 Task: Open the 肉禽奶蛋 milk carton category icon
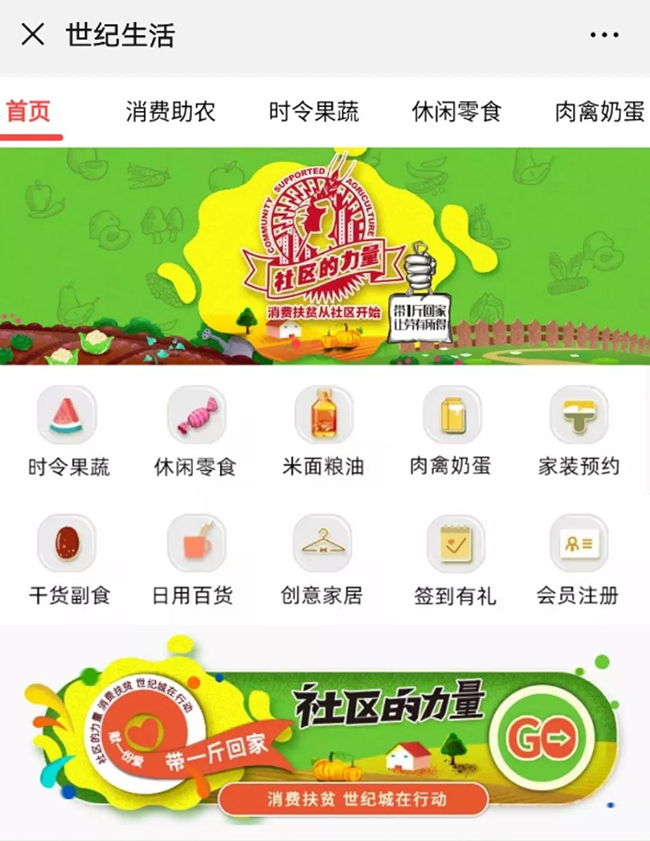[451, 415]
